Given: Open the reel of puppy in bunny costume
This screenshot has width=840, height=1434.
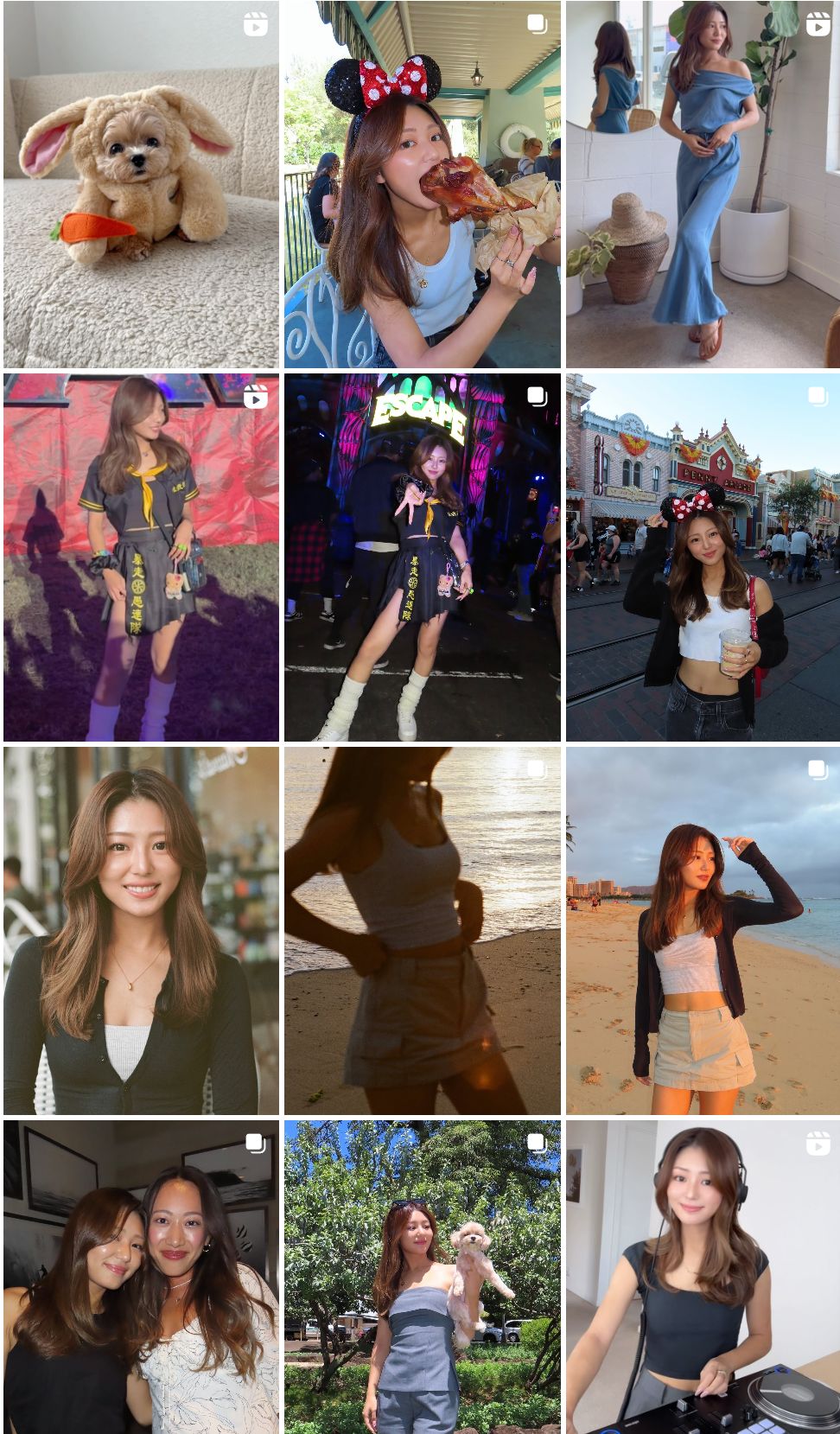Looking at the screenshot, I should coord(141,184).
